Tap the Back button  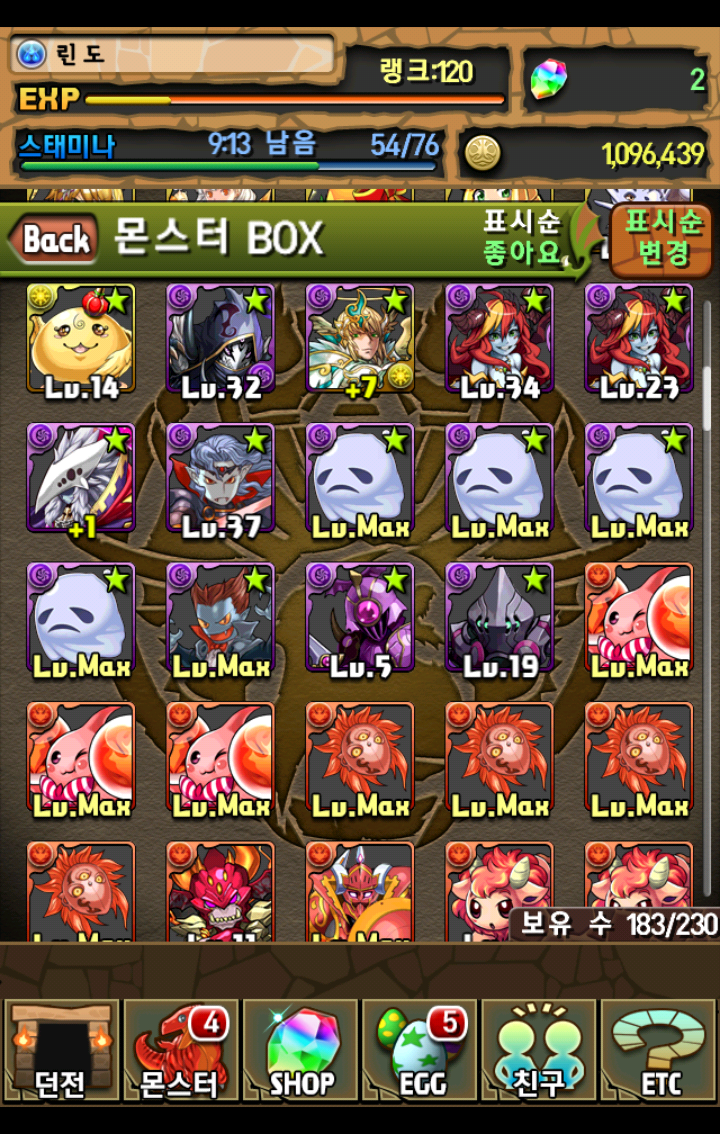pyautogui.click(x=54, y=238)
